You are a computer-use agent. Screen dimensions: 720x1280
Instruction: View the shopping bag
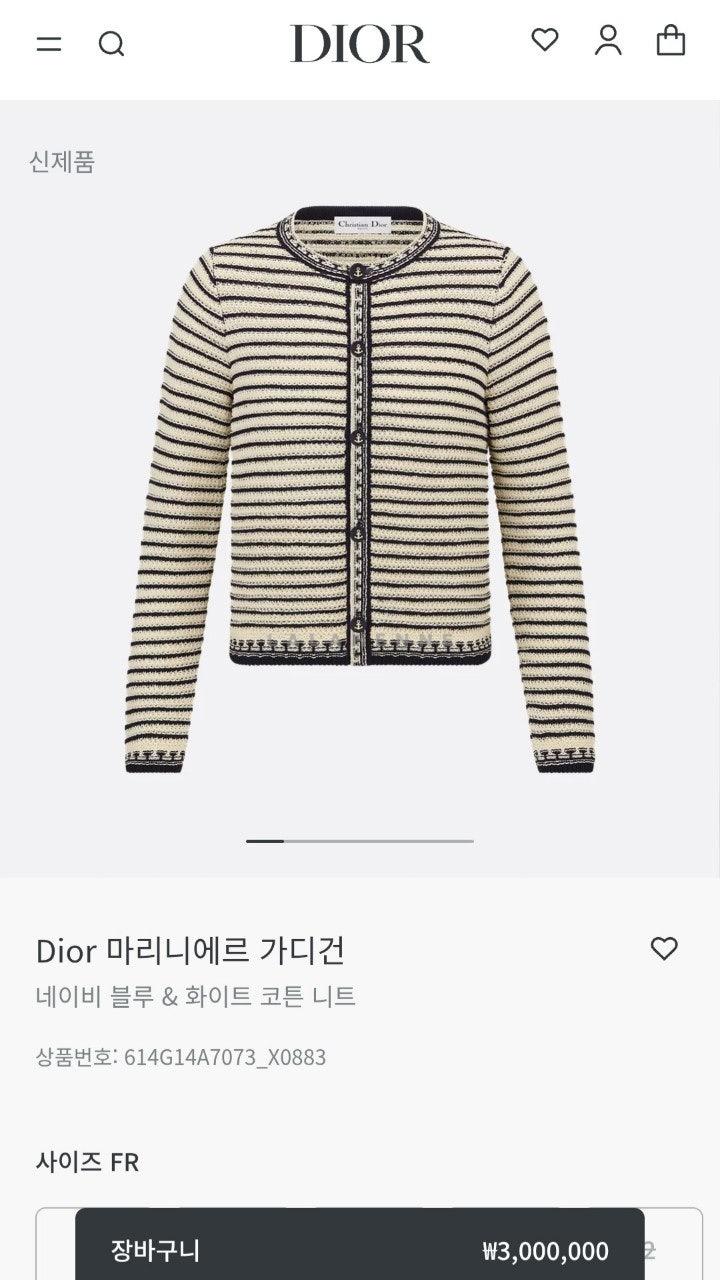click(671, 40)
